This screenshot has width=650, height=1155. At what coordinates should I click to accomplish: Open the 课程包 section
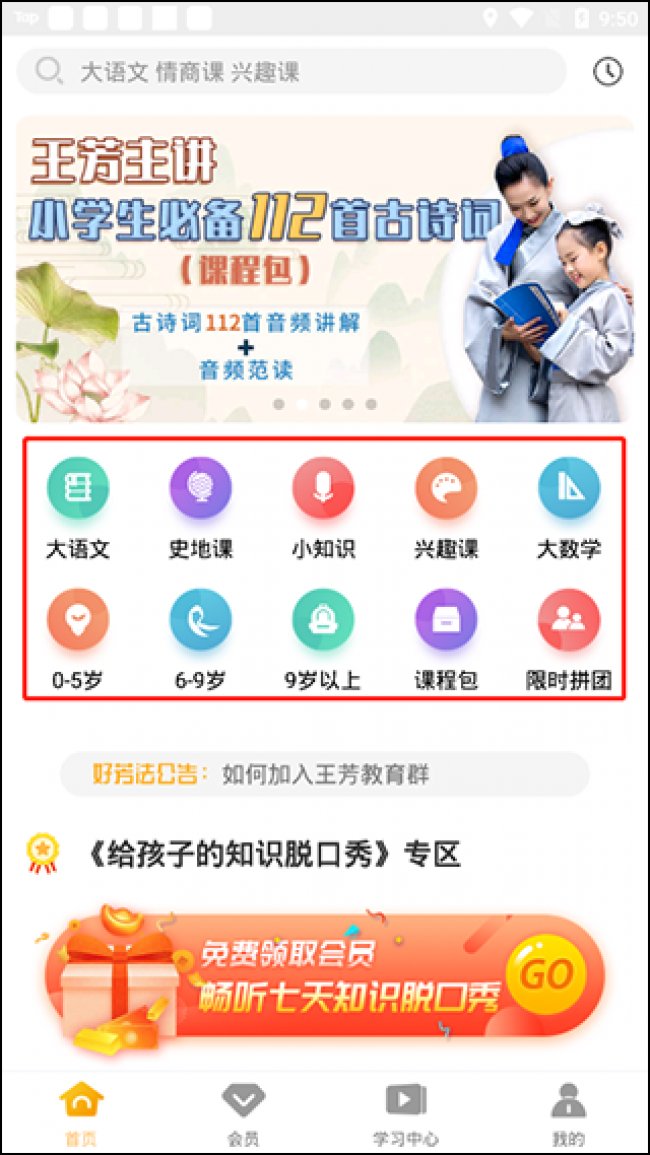pos(446,637)
